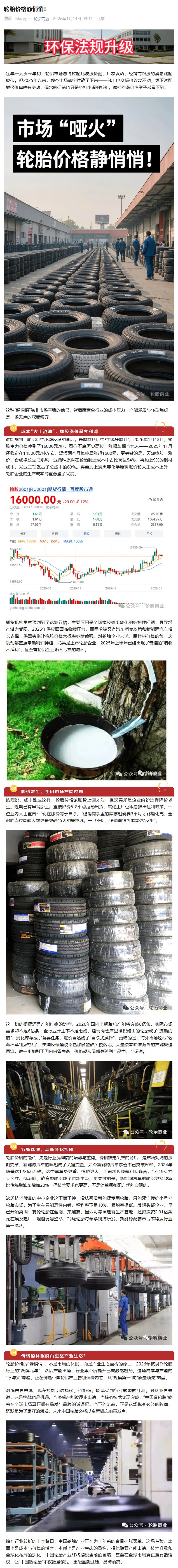Open the 轮胎商业 account page
178x1568 pixels.
[41, 19]
